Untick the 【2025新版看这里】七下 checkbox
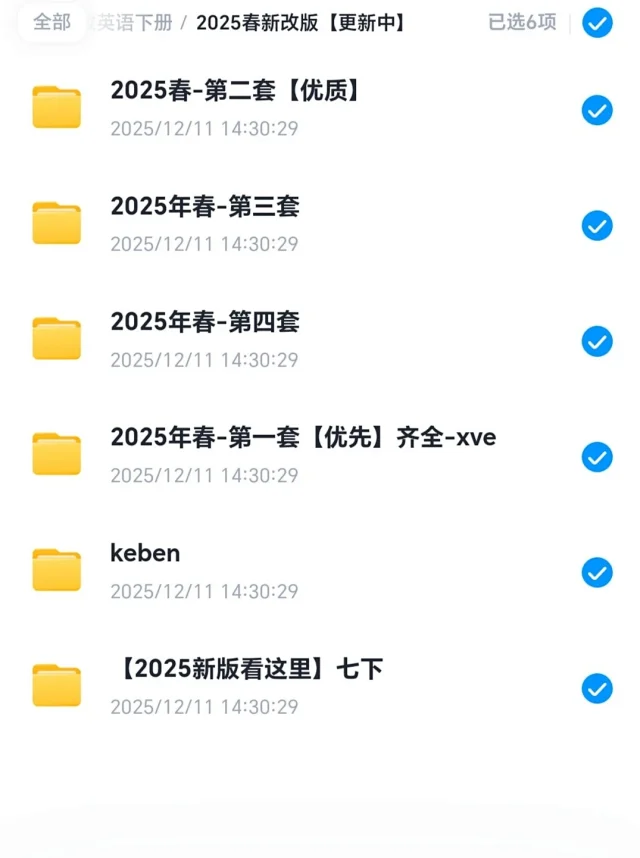The height and width of the screenshot is (858, 640). click(x=597, y=689)
